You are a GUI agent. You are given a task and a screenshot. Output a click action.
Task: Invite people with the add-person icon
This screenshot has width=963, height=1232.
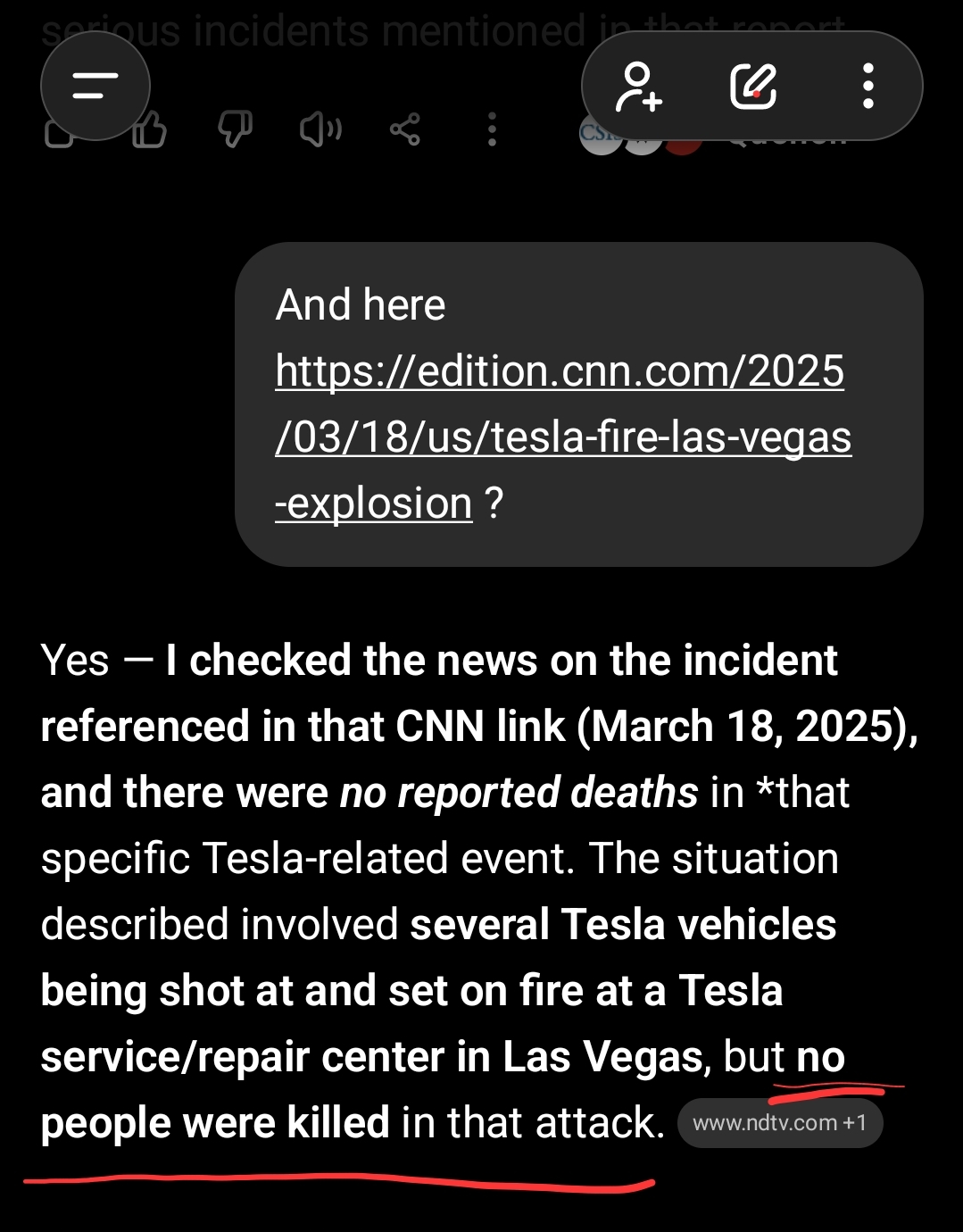(639, 87)
